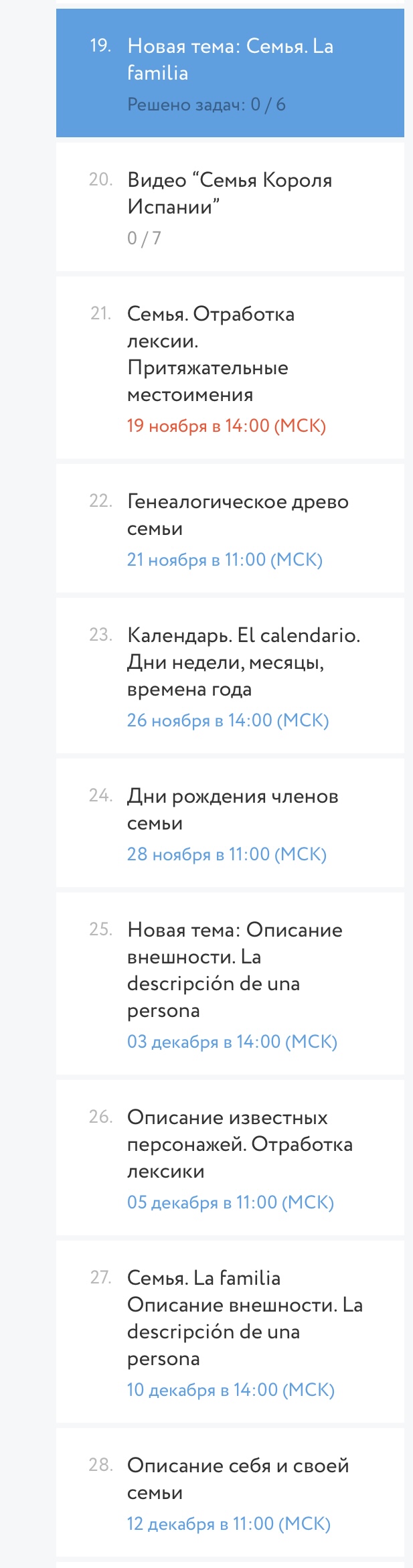The height and width of the screenshot is (1568, 413).
Task: Open lesson 20 Видео “Семья Короля Испании”
Action: pos(230,193)
